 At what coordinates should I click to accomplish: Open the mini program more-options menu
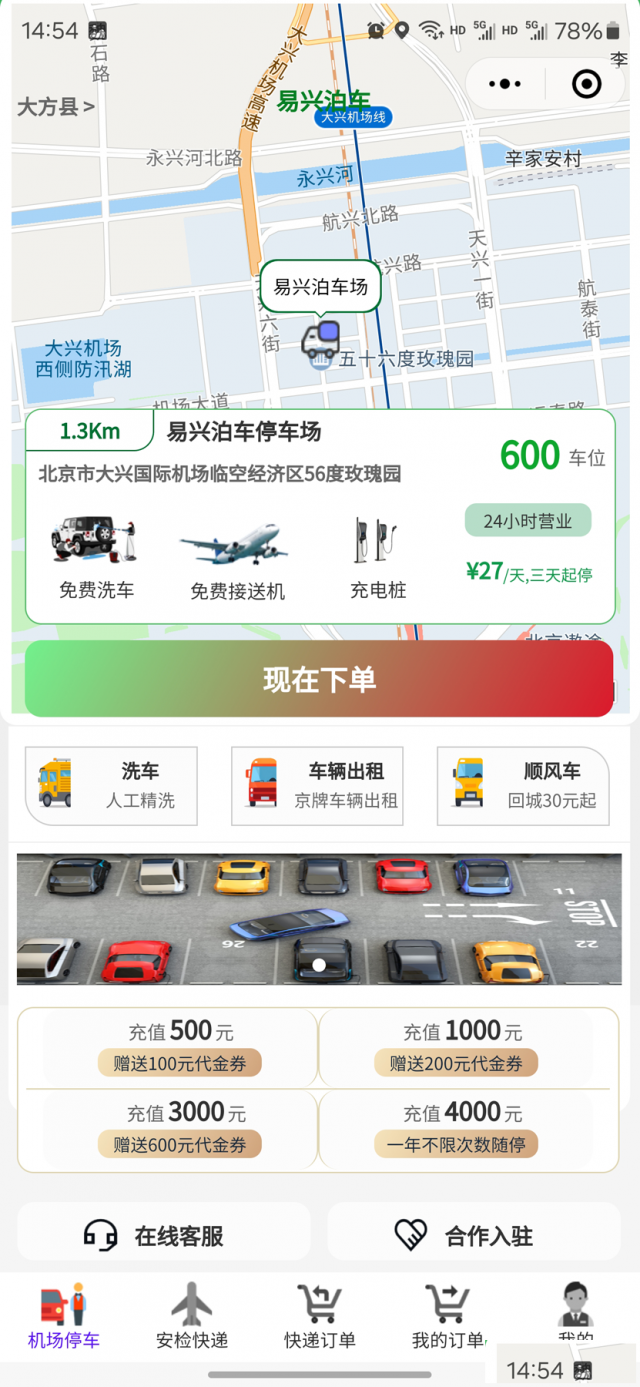tap(505, 84)
